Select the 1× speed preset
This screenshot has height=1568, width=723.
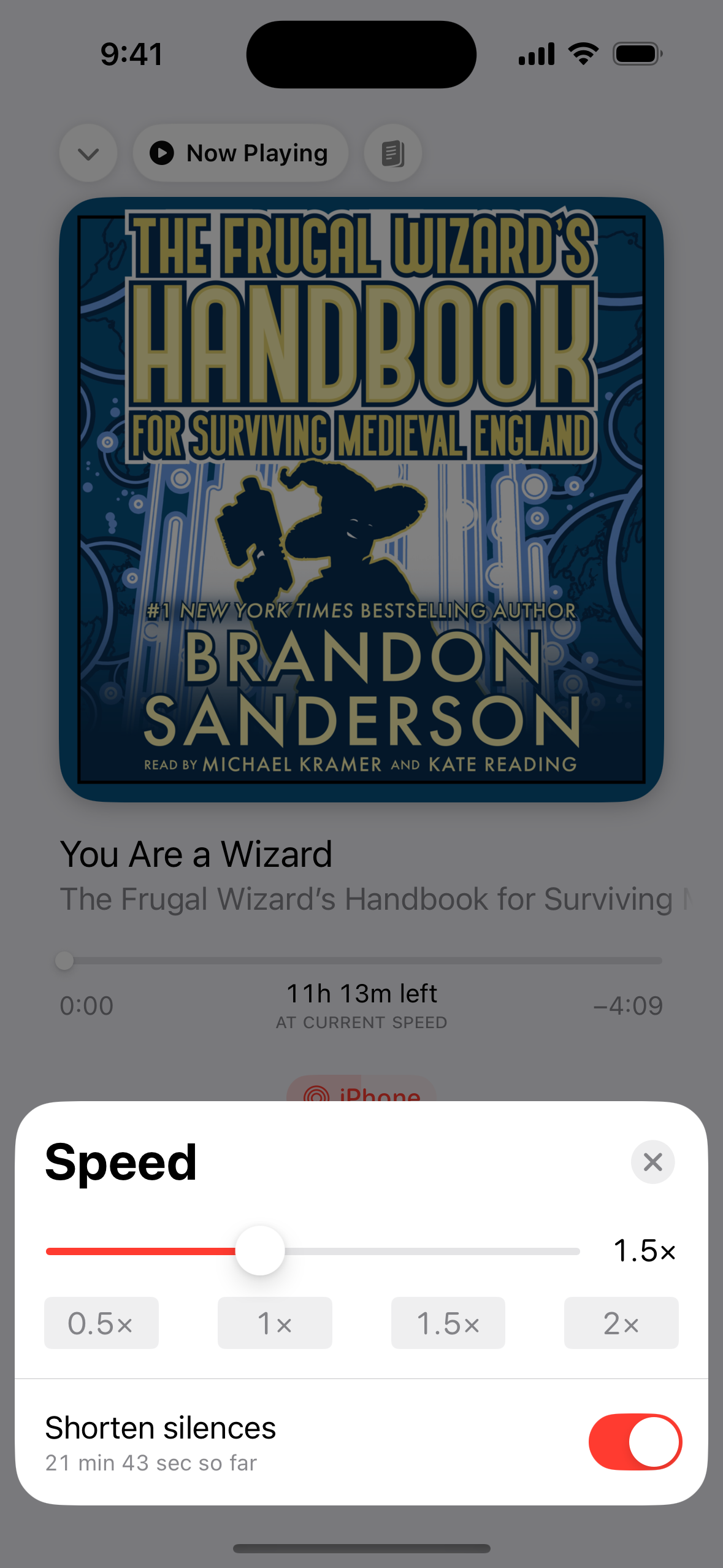(275, 1323)
